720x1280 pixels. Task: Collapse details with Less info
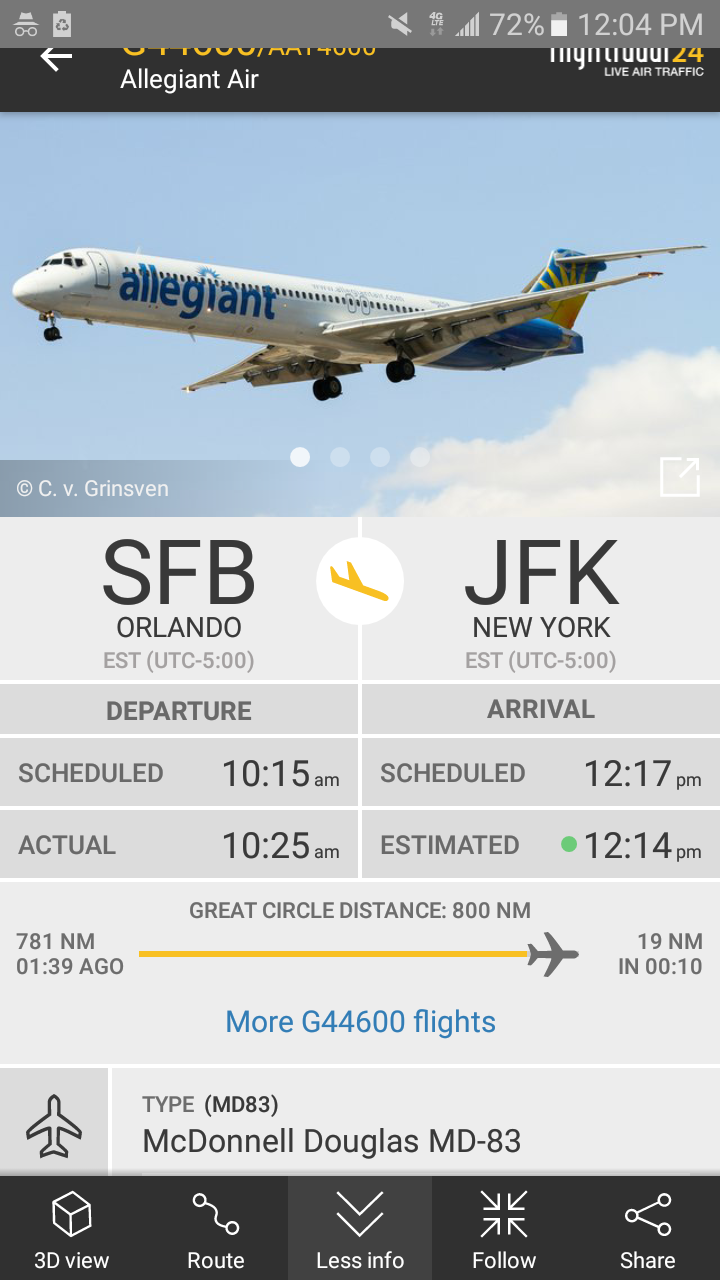pos(360,1228)
